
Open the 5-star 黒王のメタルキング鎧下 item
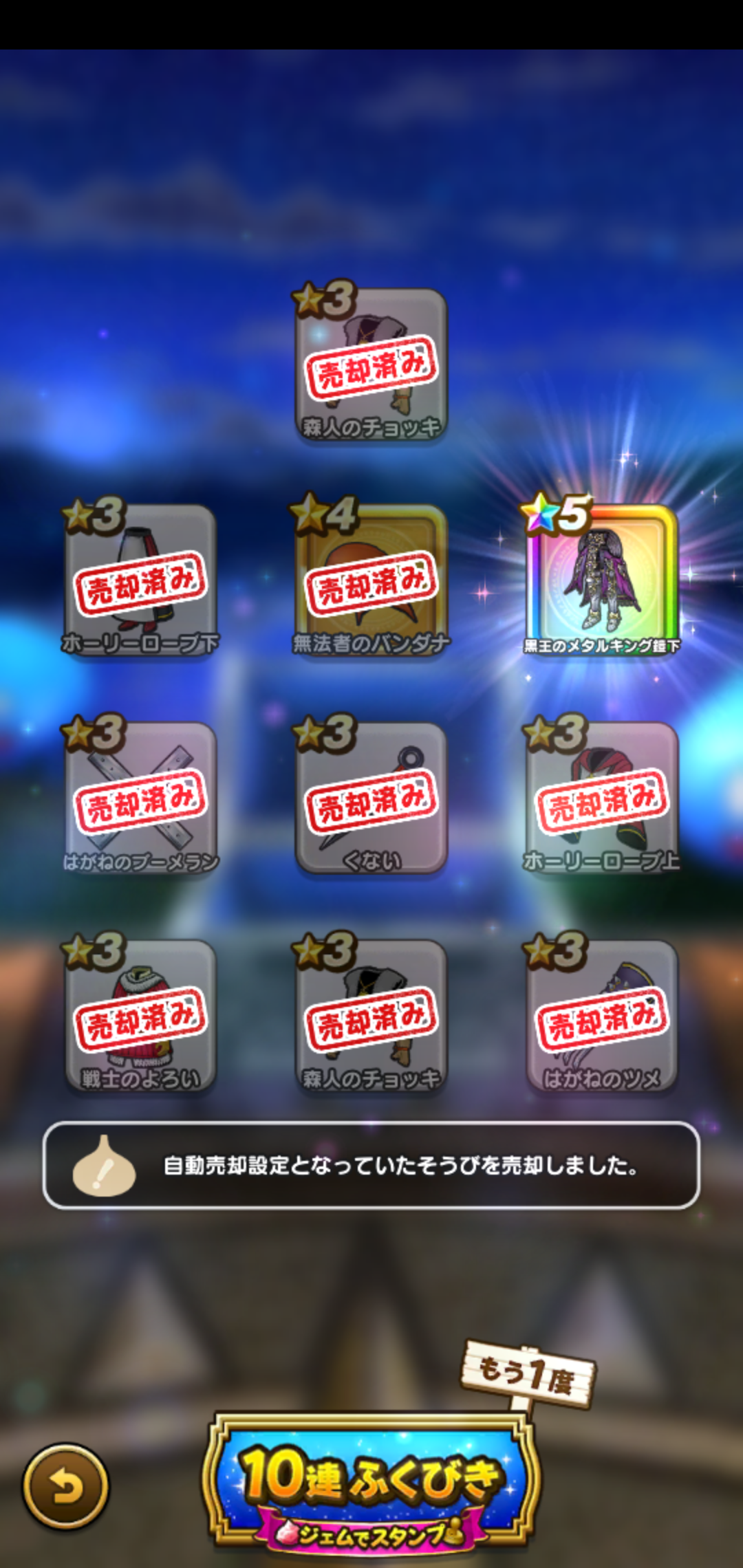(602, 579)
